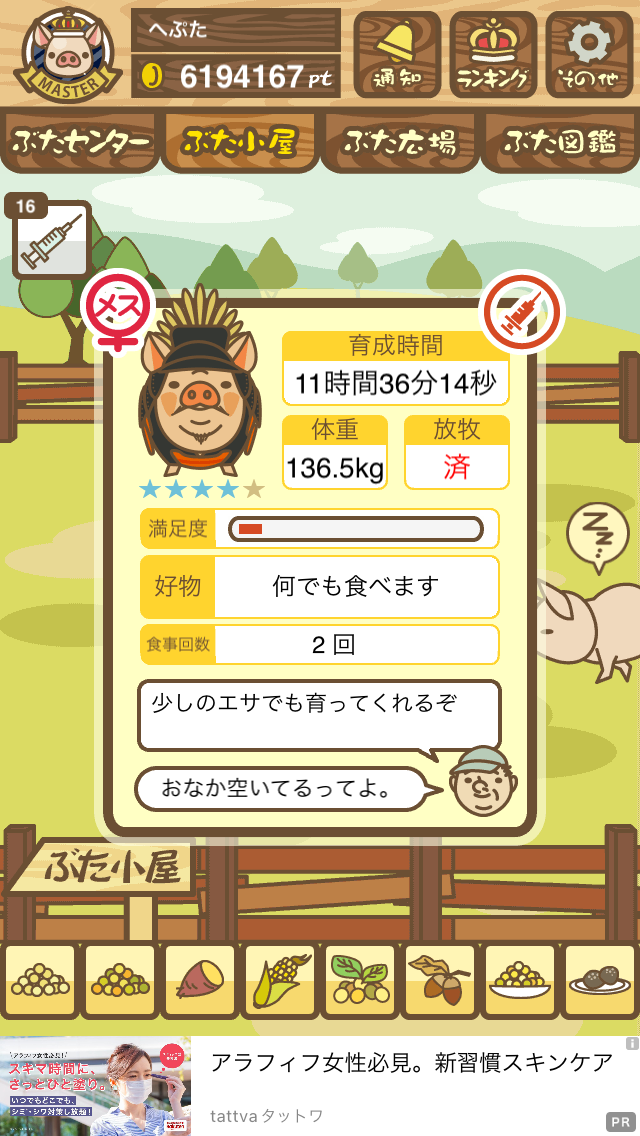Image resolution: width=640 pixels, height=1136 pixels.
Task: Feed the sweet potato
Action: click(x=200, y=980)
